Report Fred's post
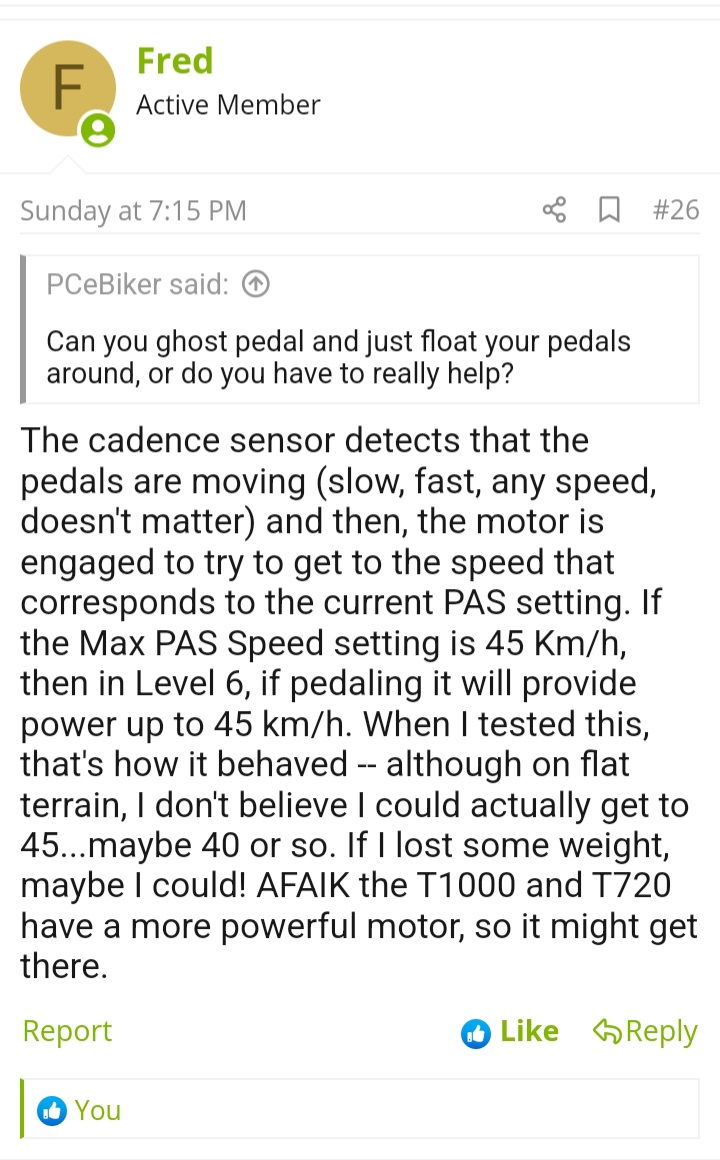The image size is (720, 1160). pyautogui.click(x=67, y=1031)
